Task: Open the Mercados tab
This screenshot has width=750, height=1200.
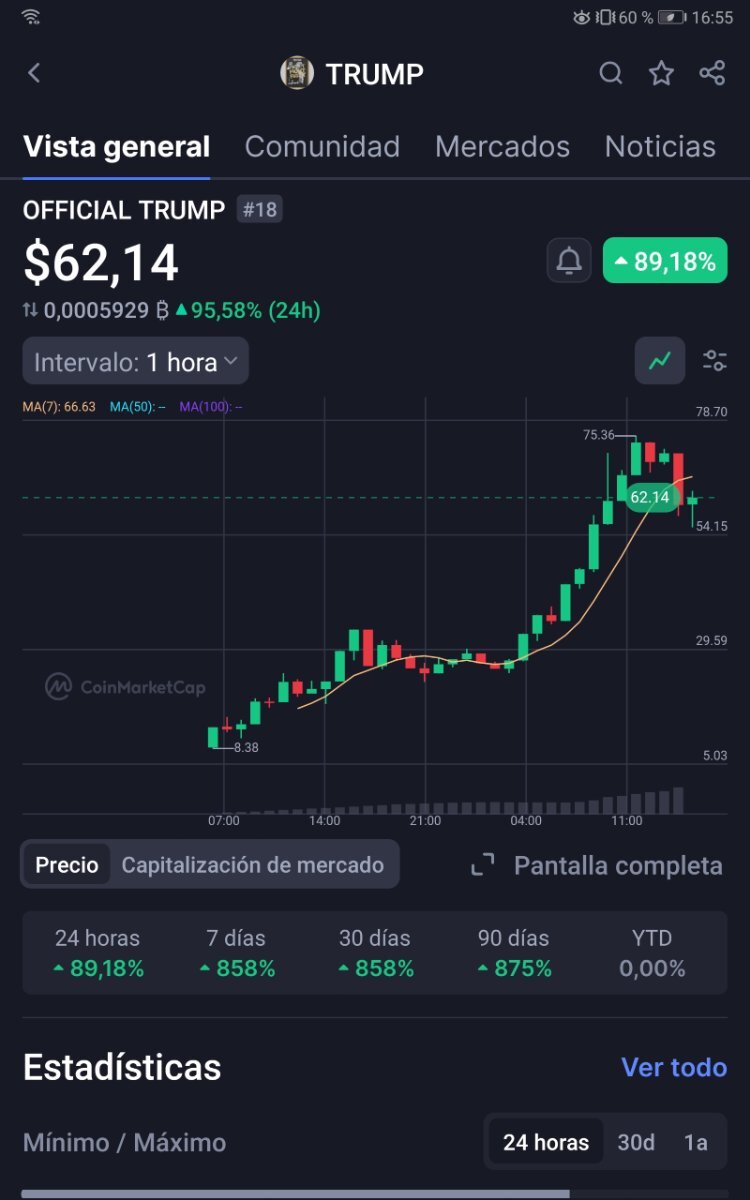Action: 502,147
